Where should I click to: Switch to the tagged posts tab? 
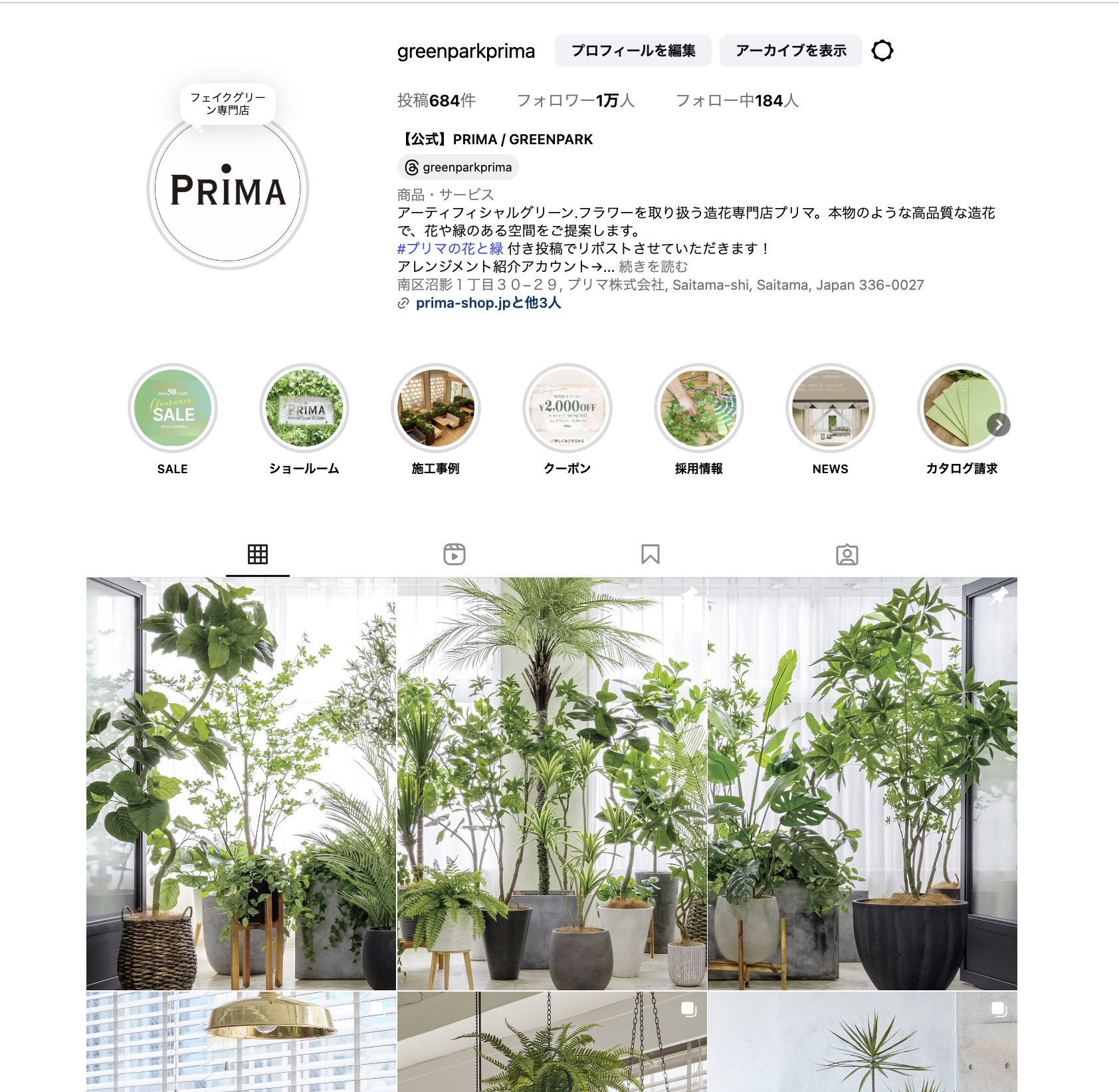[847, 554]
